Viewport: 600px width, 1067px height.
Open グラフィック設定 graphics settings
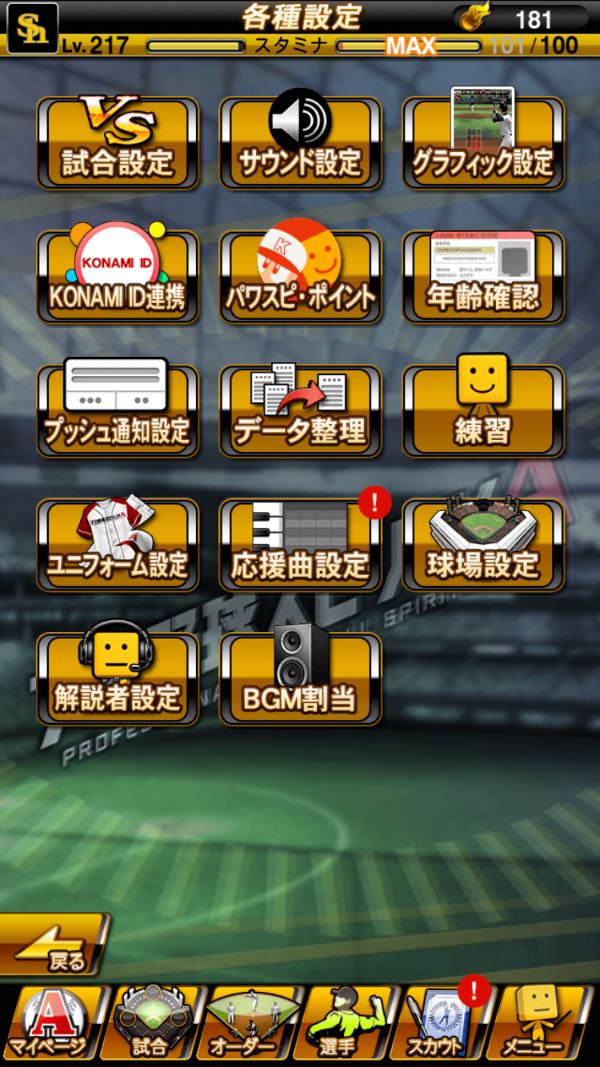(x=483, y=143)
